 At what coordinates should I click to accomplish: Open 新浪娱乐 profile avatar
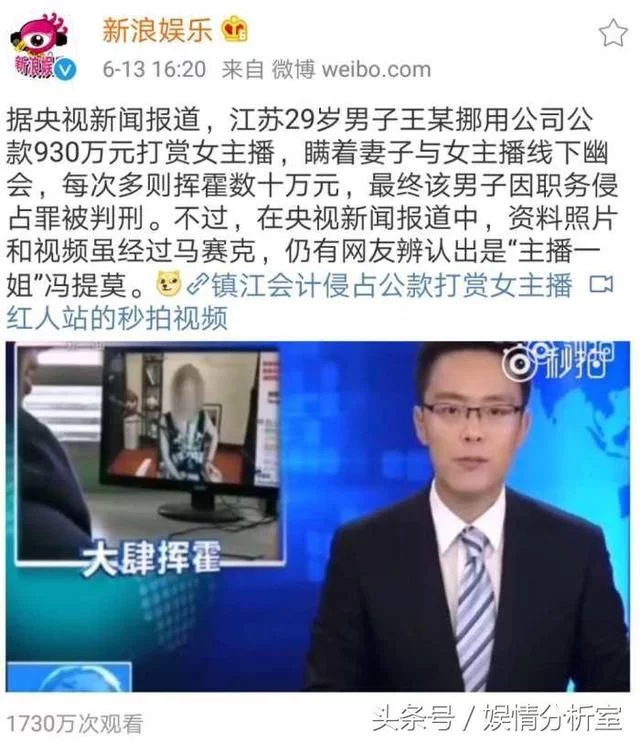pyautogui.click(x=41, y=46)
